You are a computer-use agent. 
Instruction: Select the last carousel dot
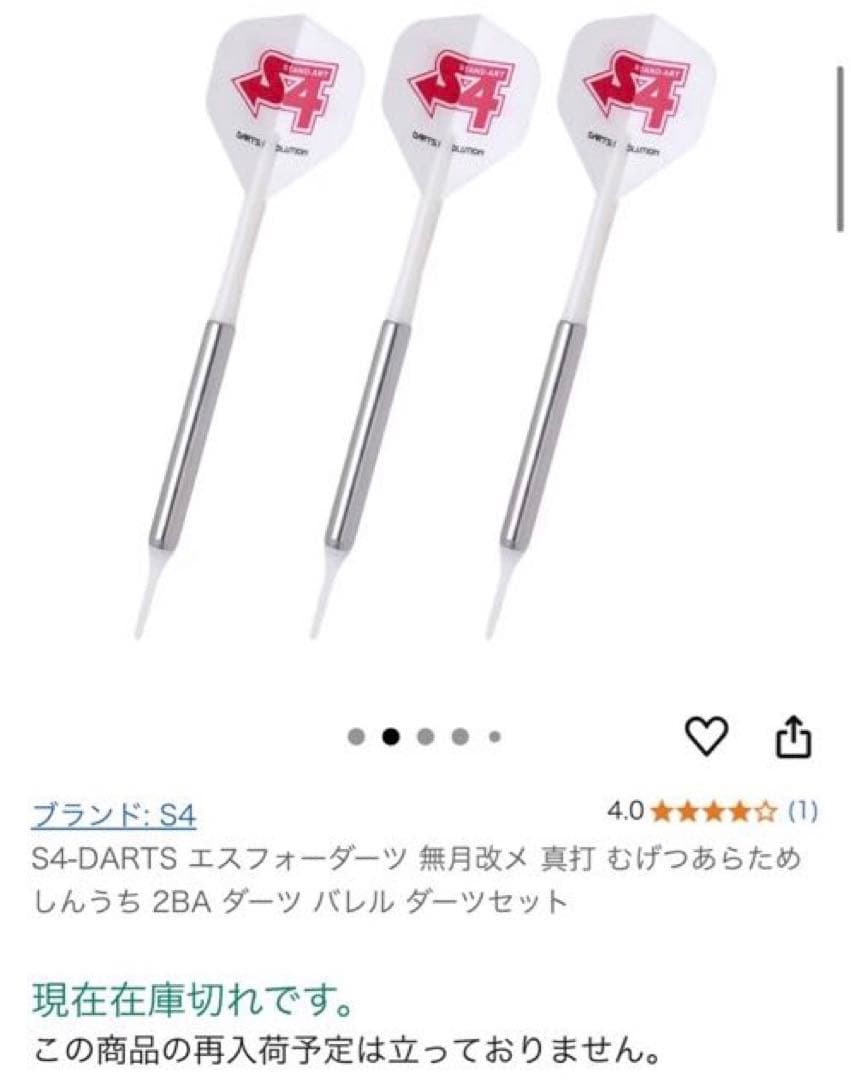click(x=492, y=736)
